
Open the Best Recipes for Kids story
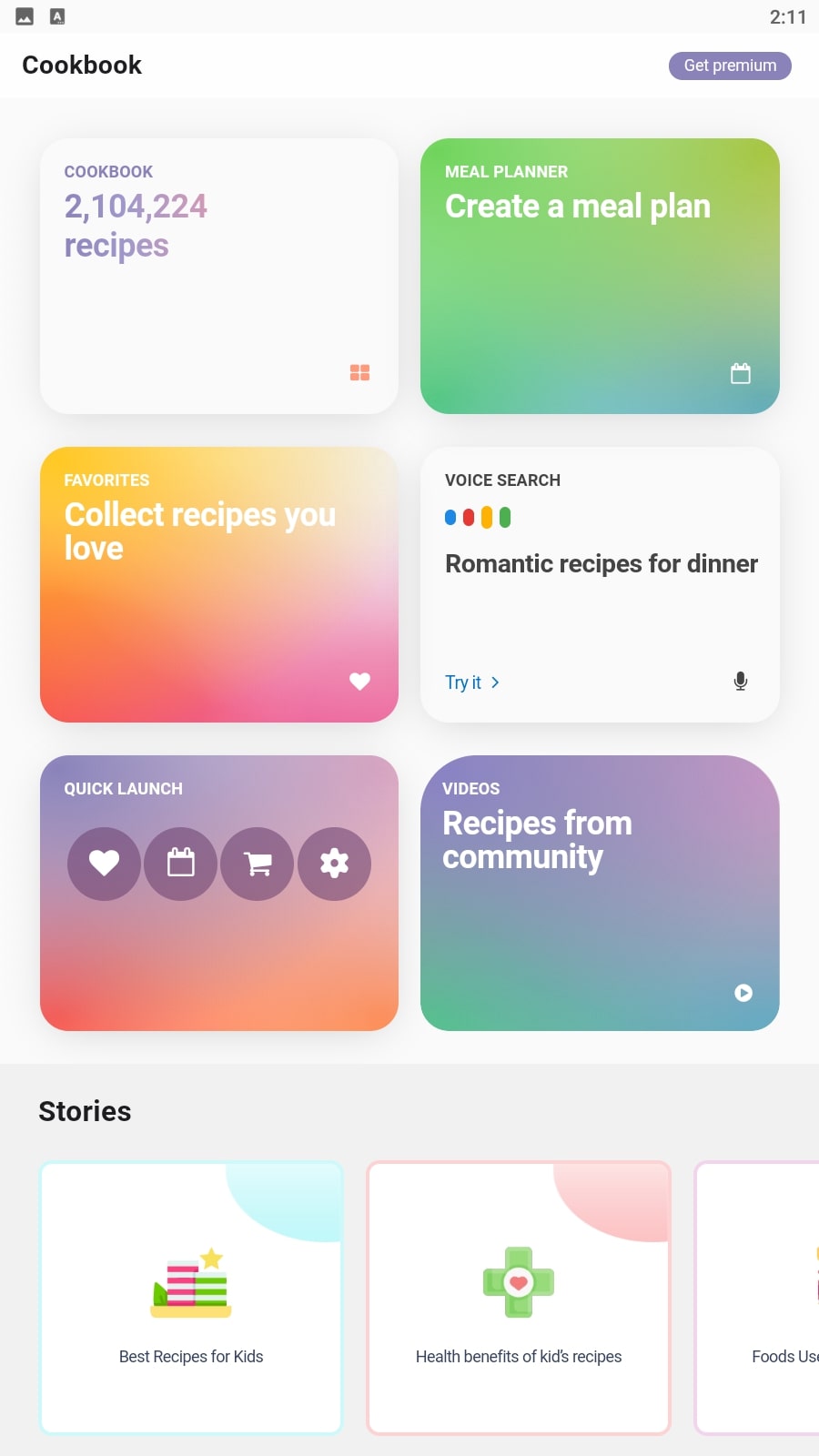191,1298
